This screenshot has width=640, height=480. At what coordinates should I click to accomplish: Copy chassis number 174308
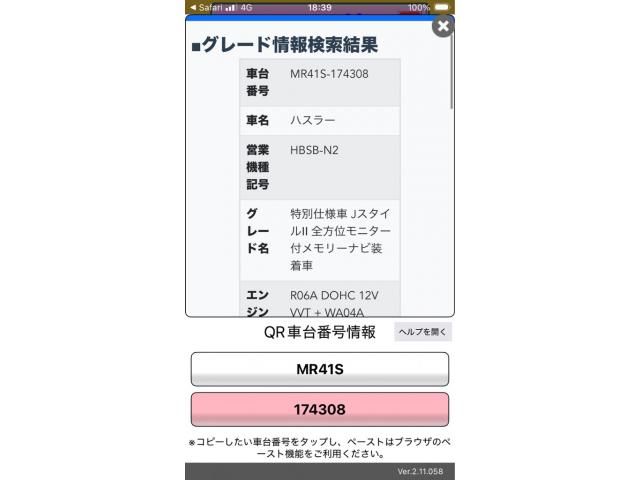pyautogui.click(x=319, y=410)
